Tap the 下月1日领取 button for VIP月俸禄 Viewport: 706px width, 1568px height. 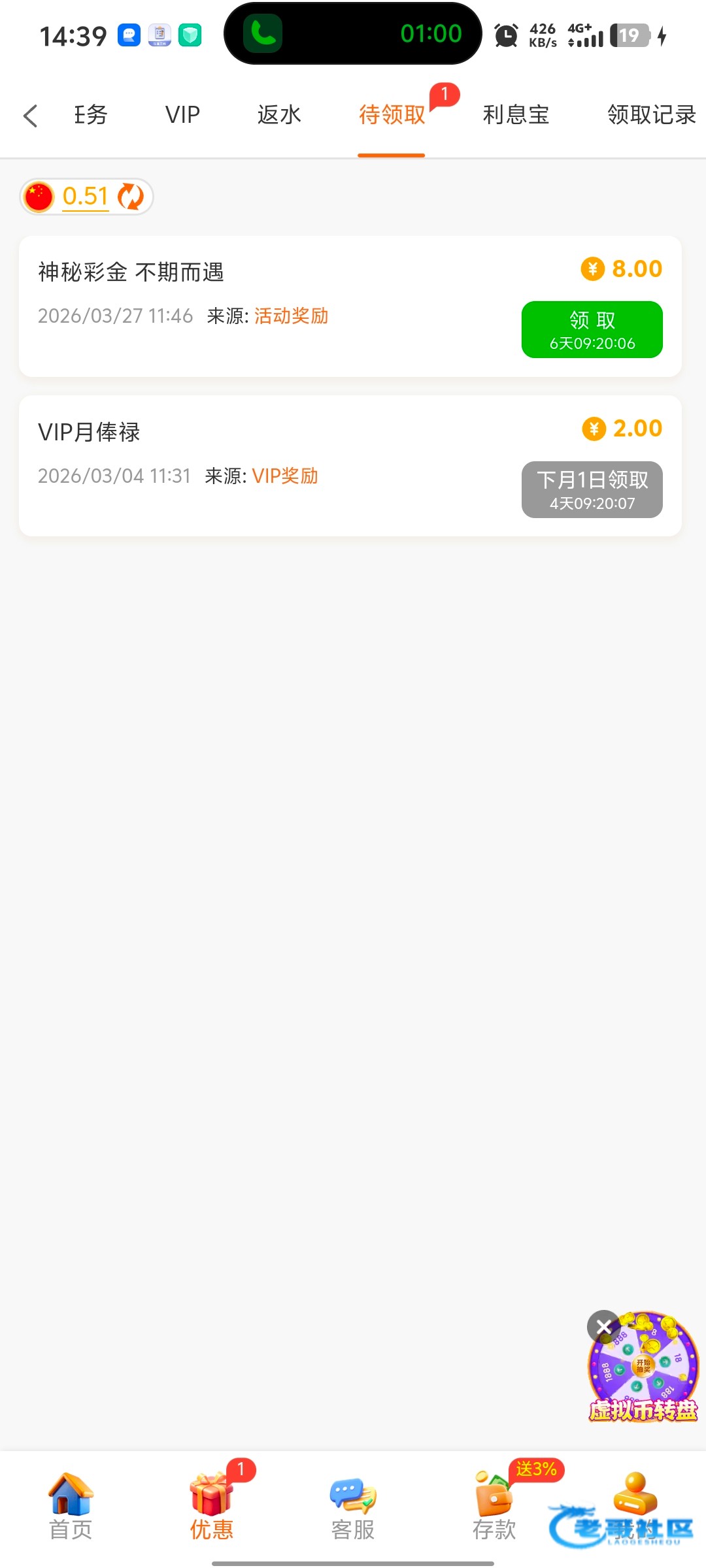tap(592, 489)
